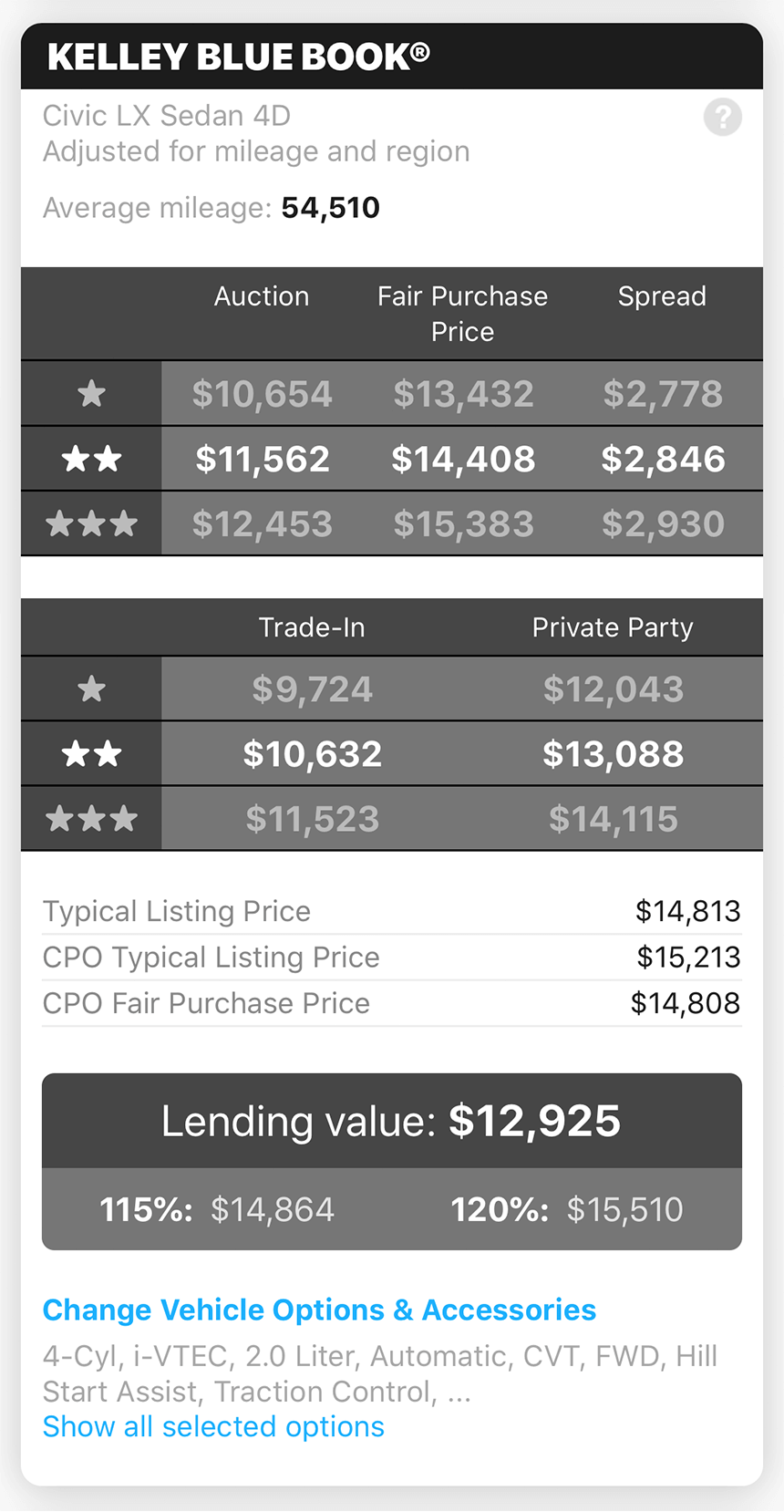Select the two-star rating in Trade-In table
The width and height of the screenshot is (784, 1512).
(91, 753)
